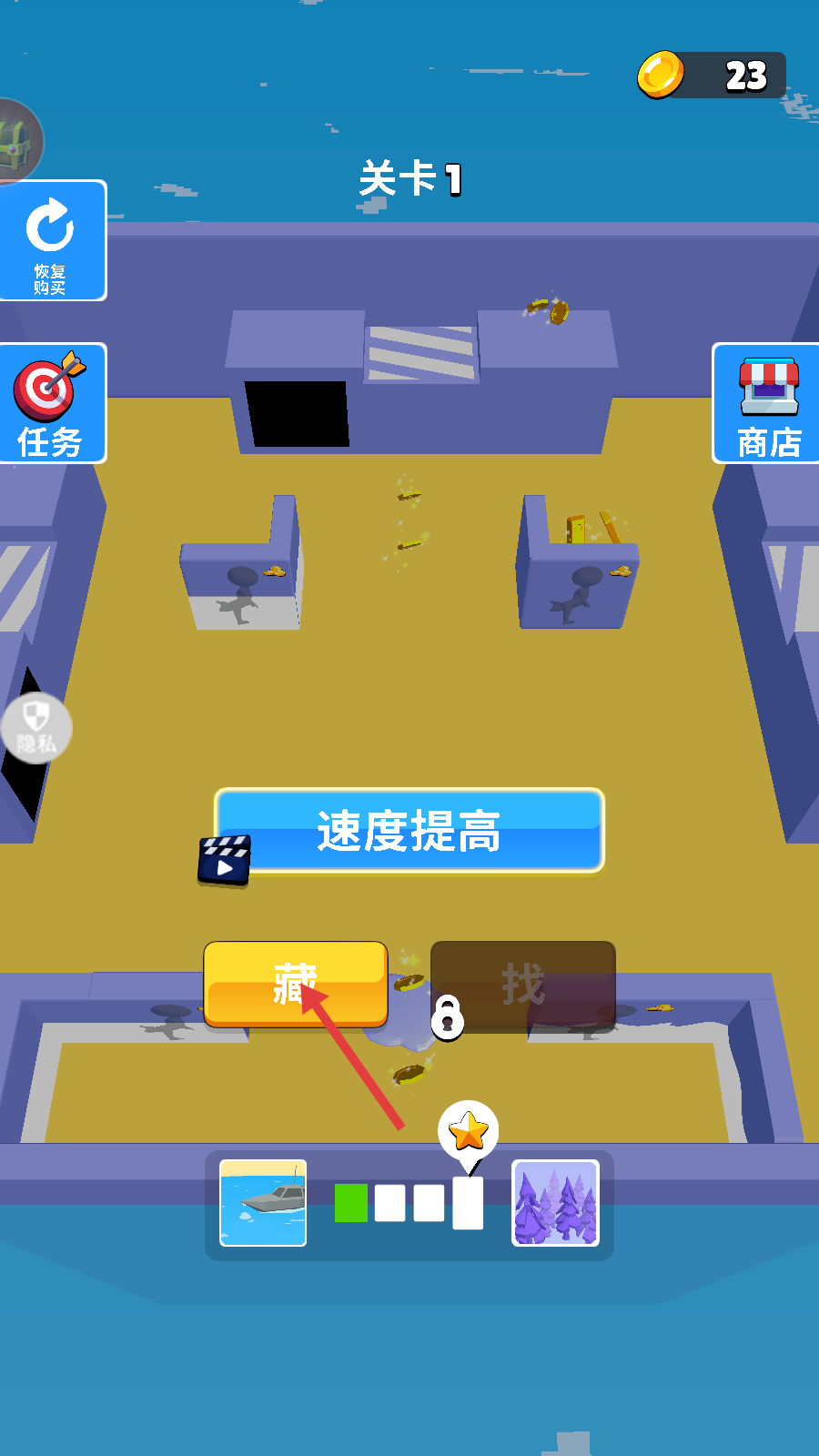
Task: Select the locked 找 seeker mode
Action: click(523, 986)
